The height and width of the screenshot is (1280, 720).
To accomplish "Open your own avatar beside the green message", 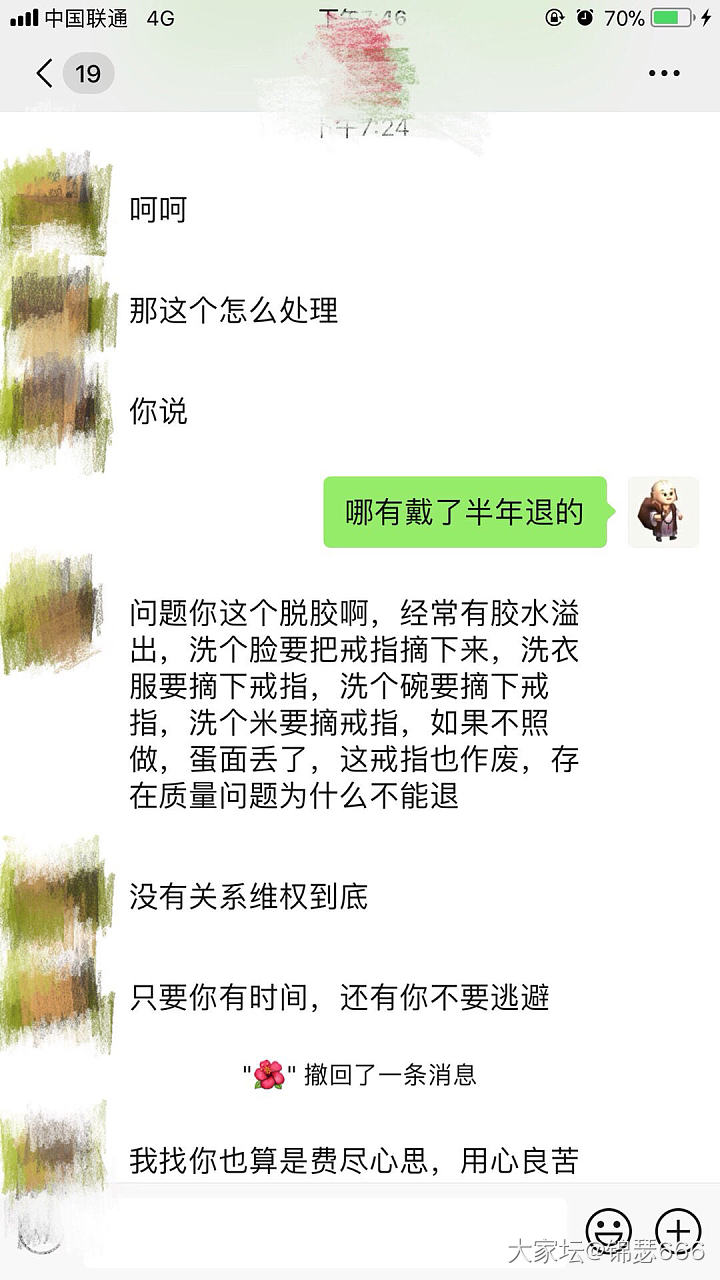I will click(663, 512).
